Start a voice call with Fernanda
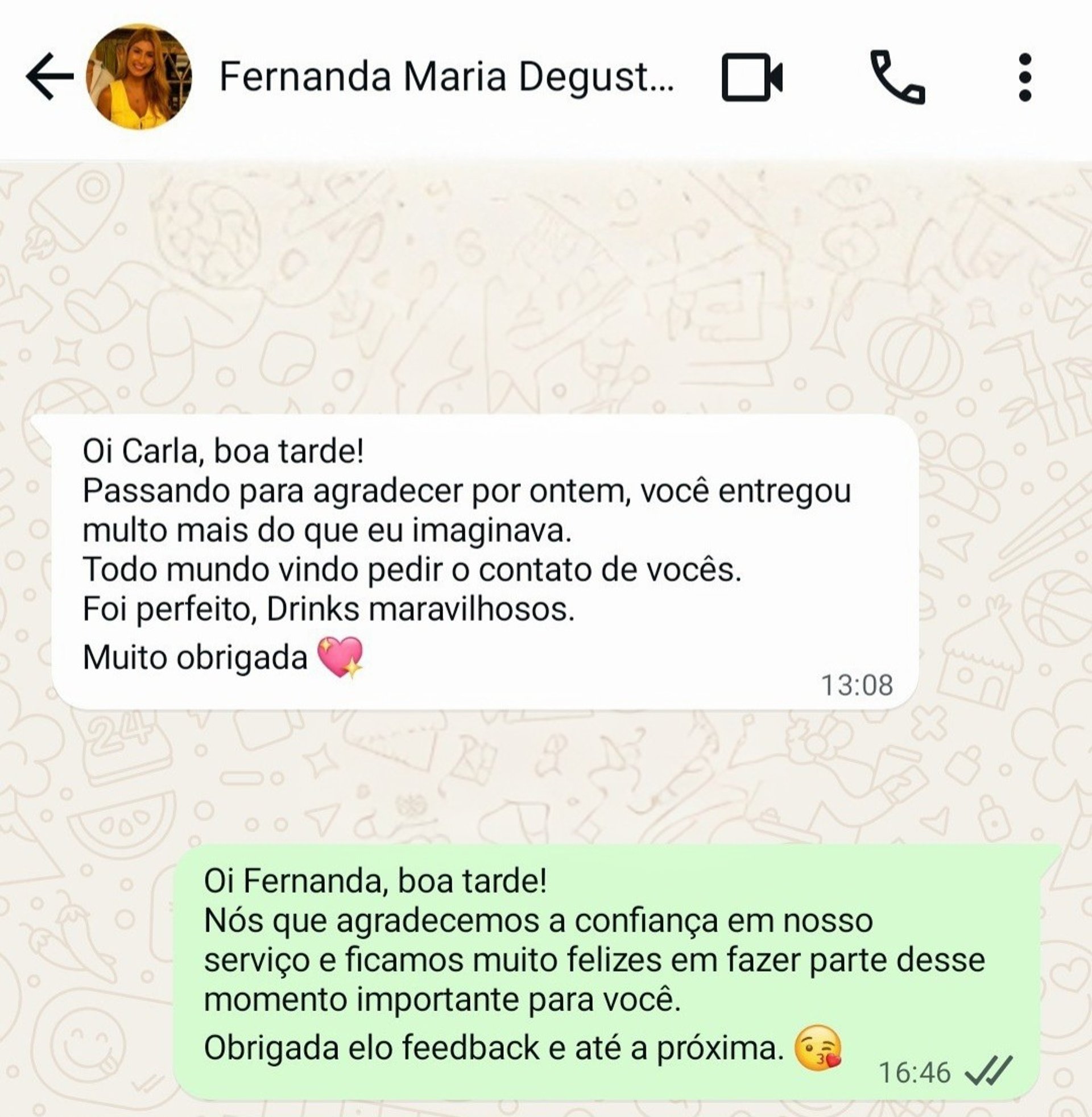Viewport: 1092px width, 1117px height. pos(897,77)
